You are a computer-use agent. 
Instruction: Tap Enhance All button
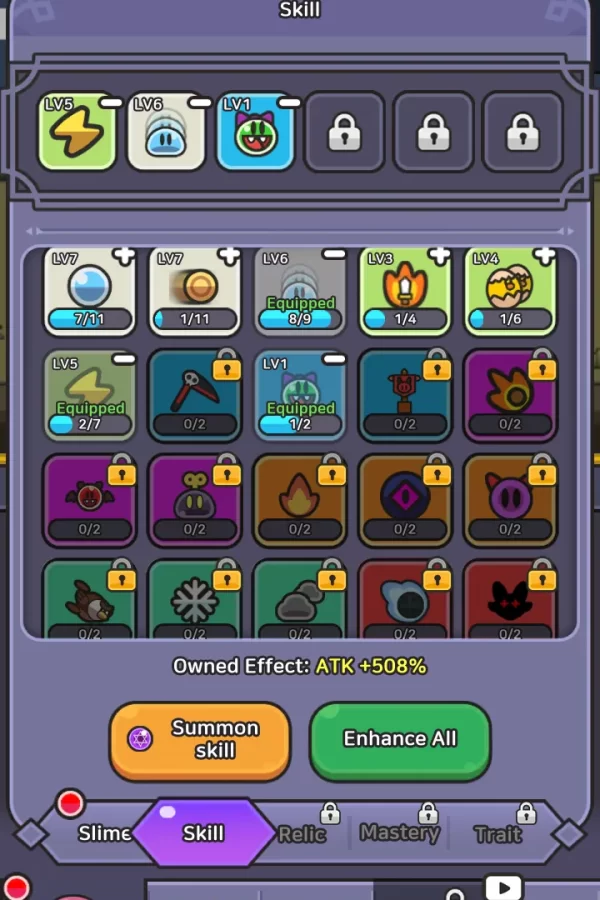(400, 739)
